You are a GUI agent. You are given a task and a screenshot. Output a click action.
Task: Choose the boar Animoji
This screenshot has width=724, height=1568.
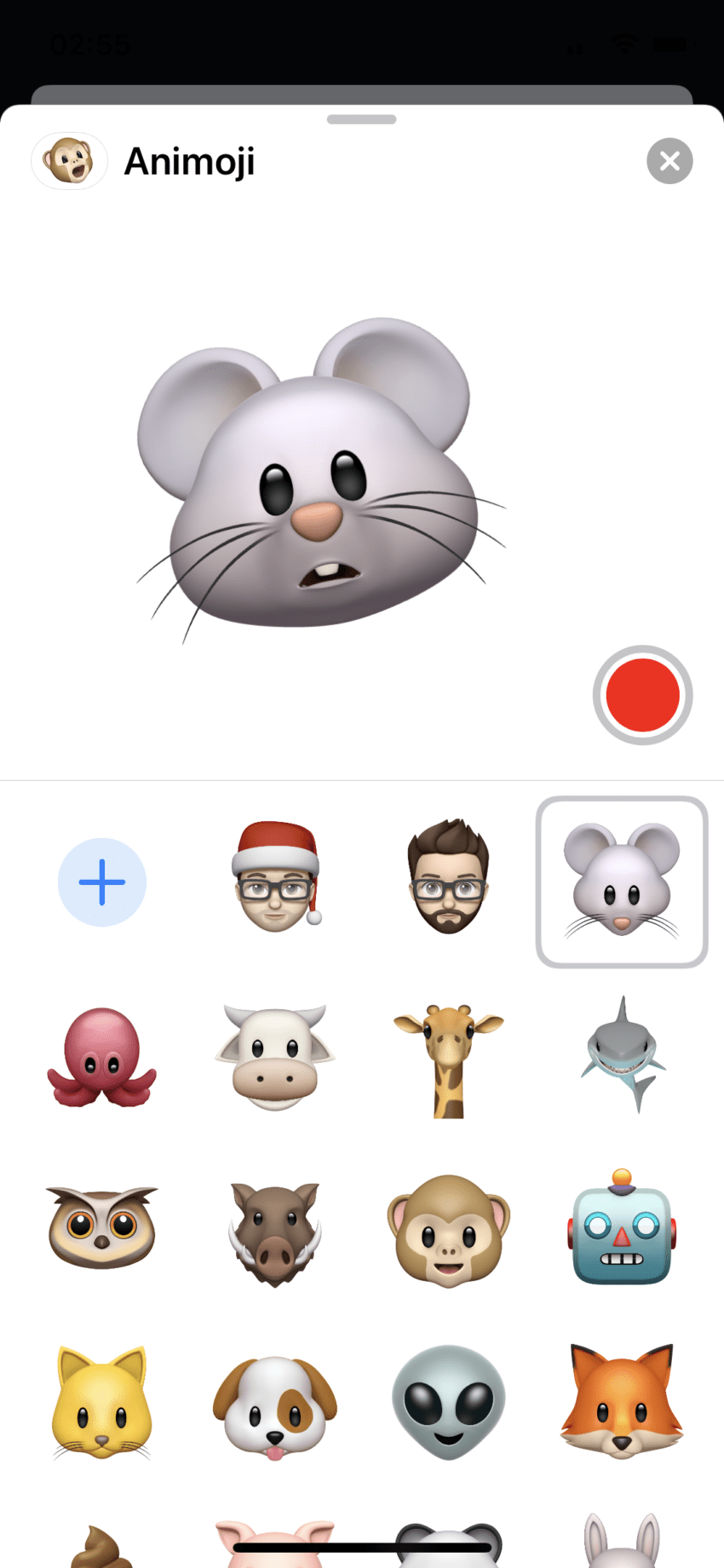(274, 1232)
